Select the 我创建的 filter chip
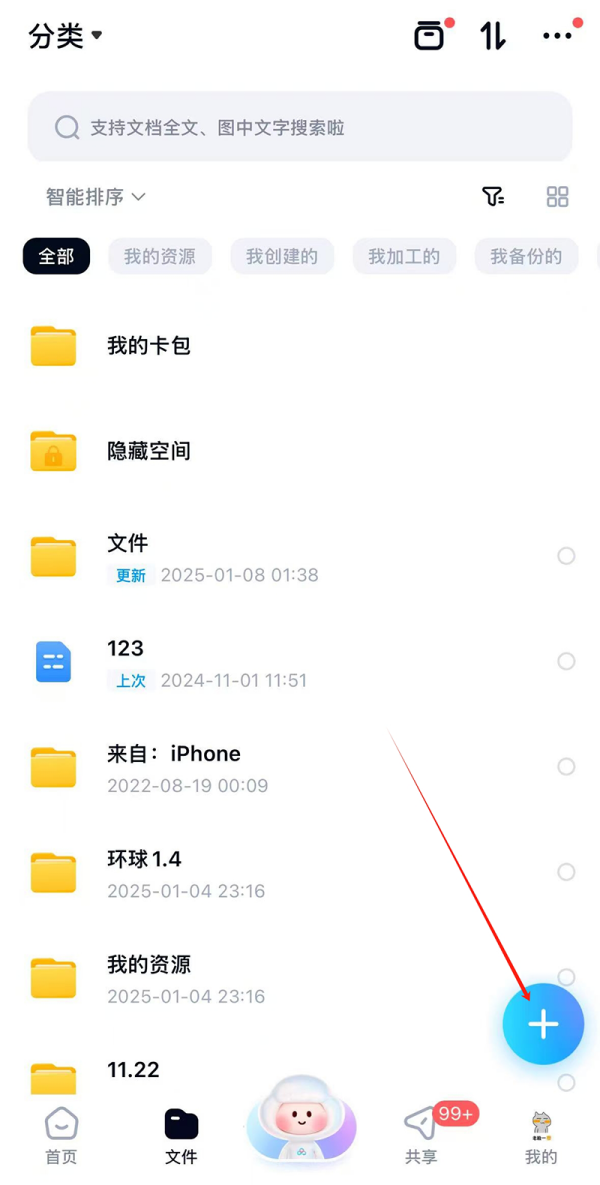Image resolution: width=600 pixels, height=1185 pixels. point(282,256)
